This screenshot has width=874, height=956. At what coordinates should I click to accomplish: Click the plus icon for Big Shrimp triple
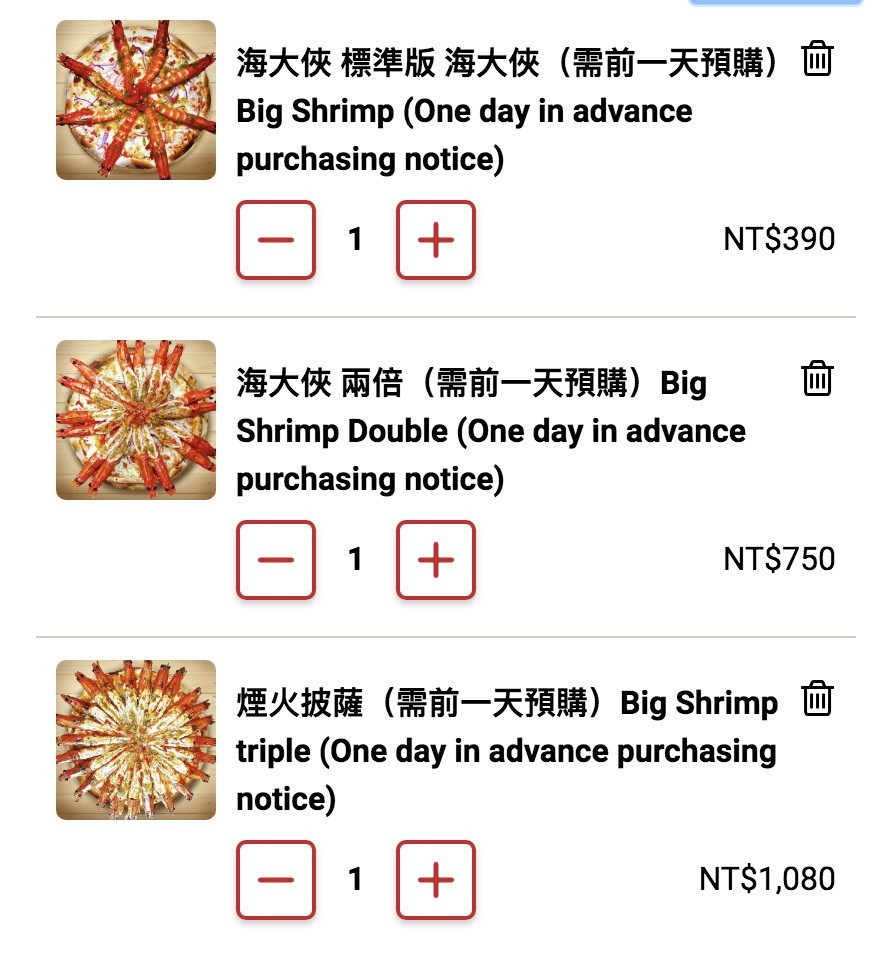click(x=436, y=880)
